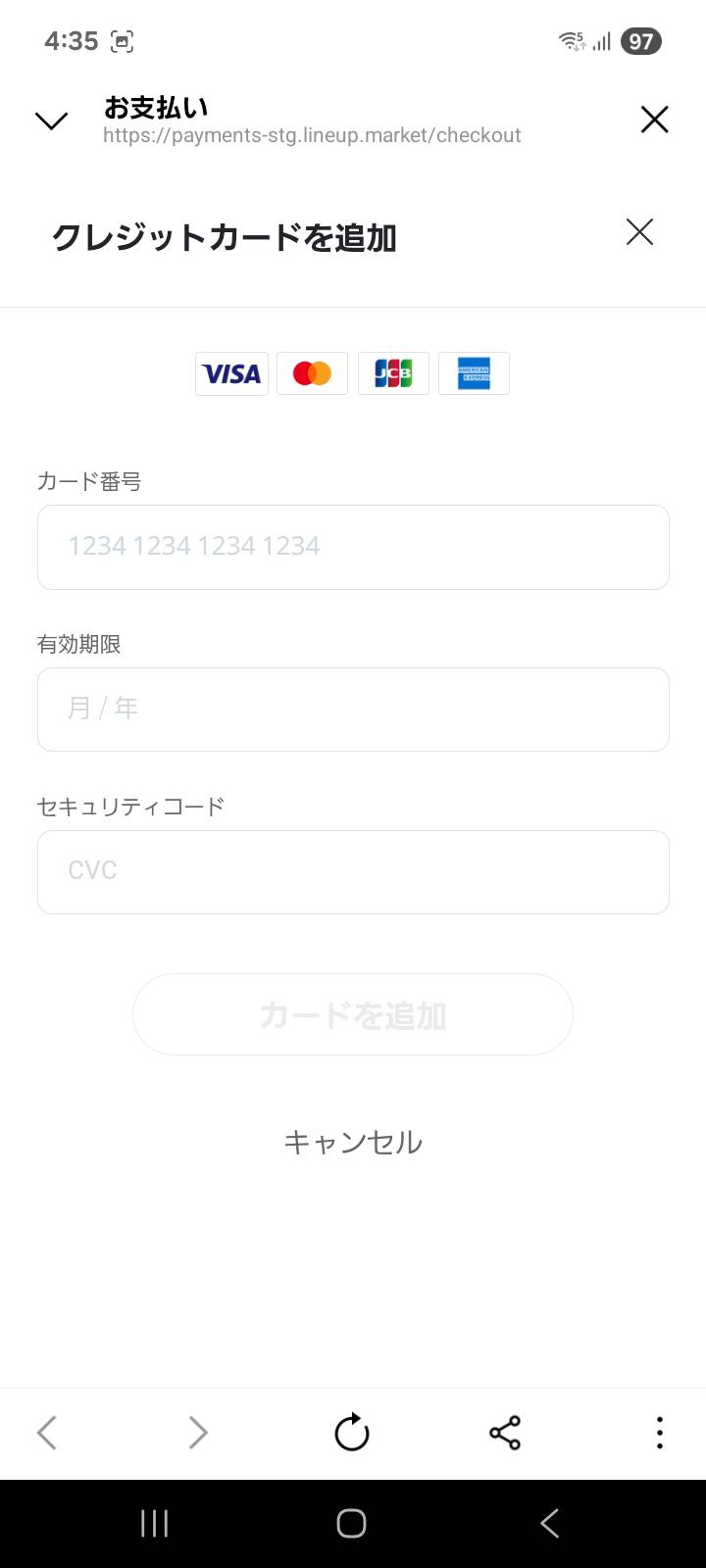Go to the system home screen
The height and width of the screenshot is (1568, 706).
(352, 1523)
